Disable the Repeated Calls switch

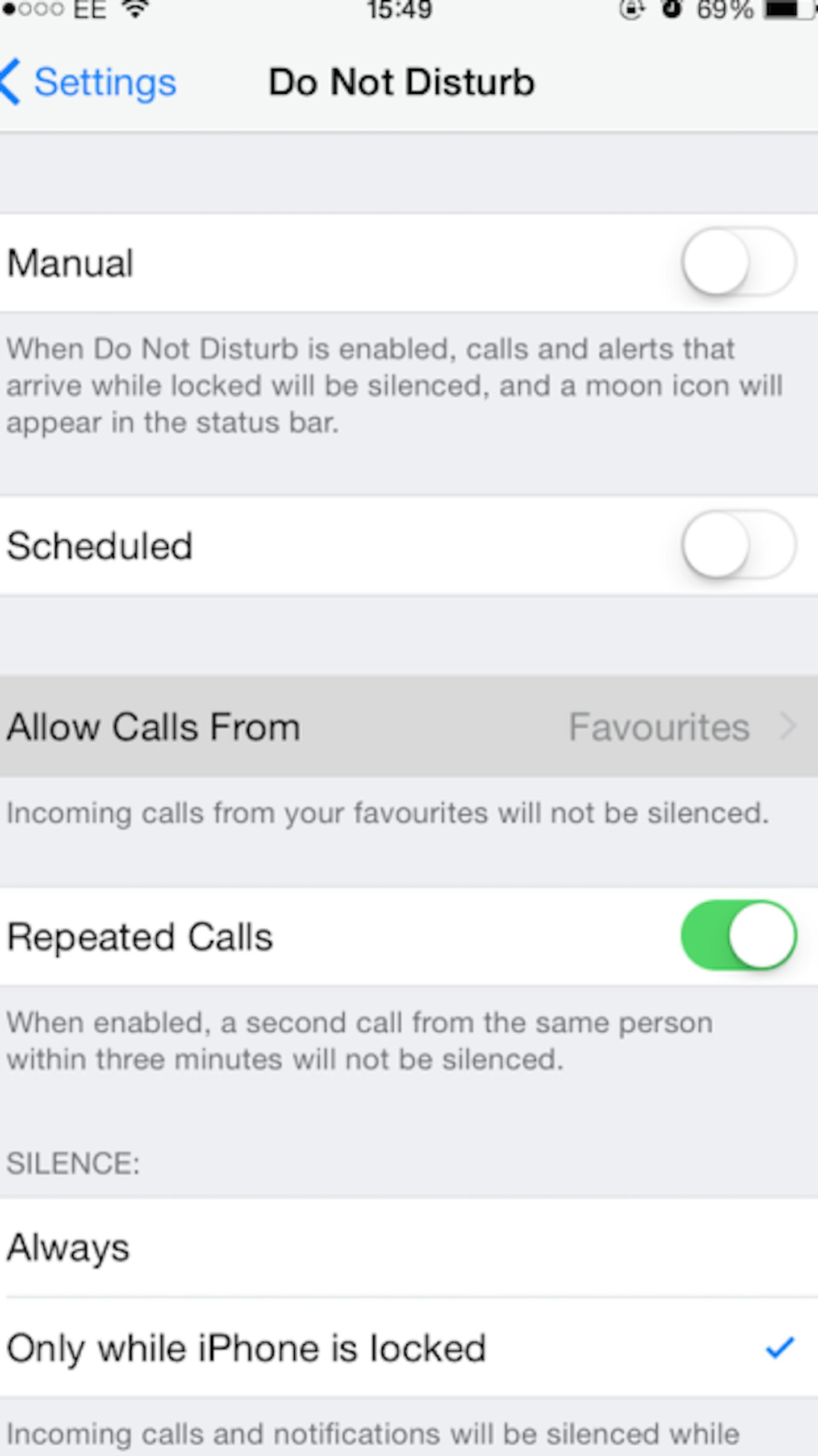(738, 935)
